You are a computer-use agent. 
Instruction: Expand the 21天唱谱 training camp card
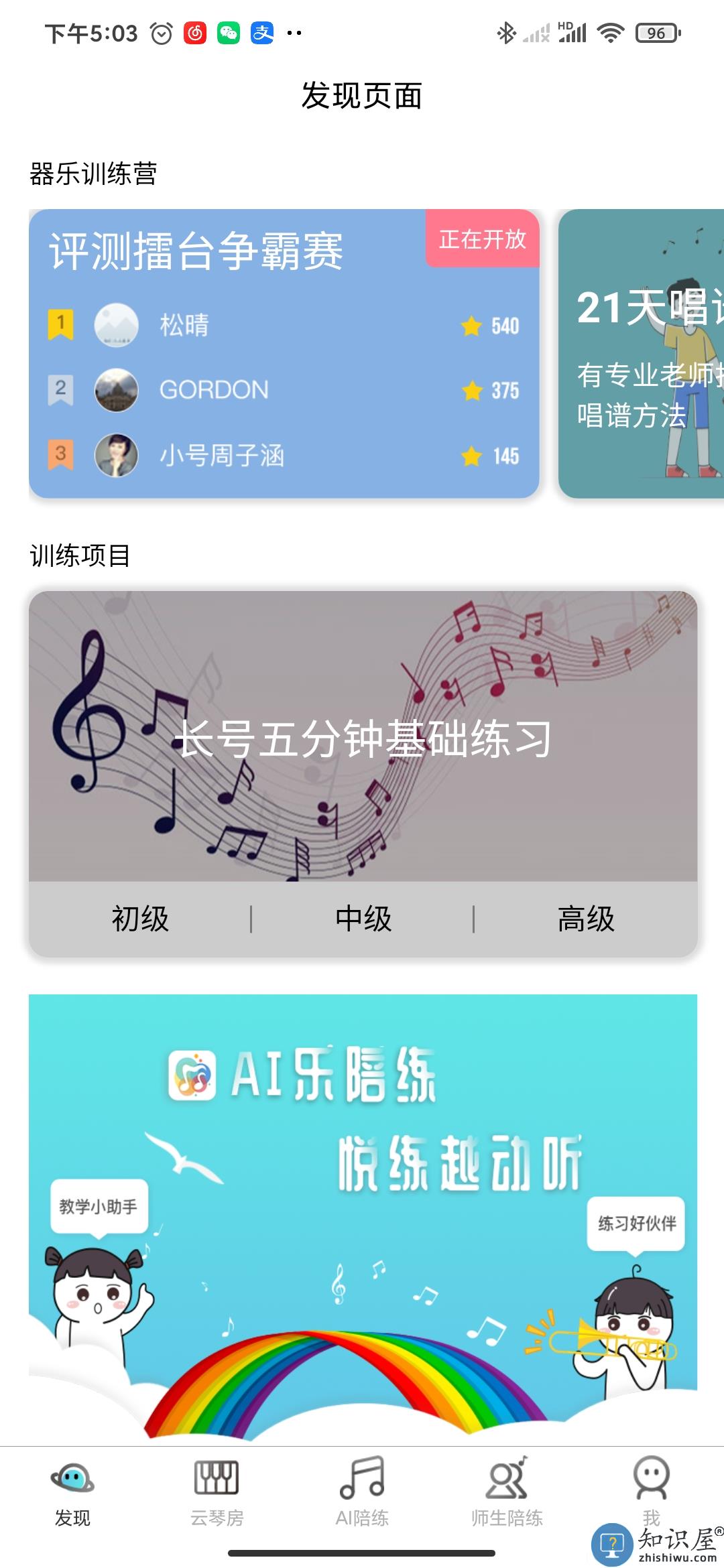(x=640, y=355)
